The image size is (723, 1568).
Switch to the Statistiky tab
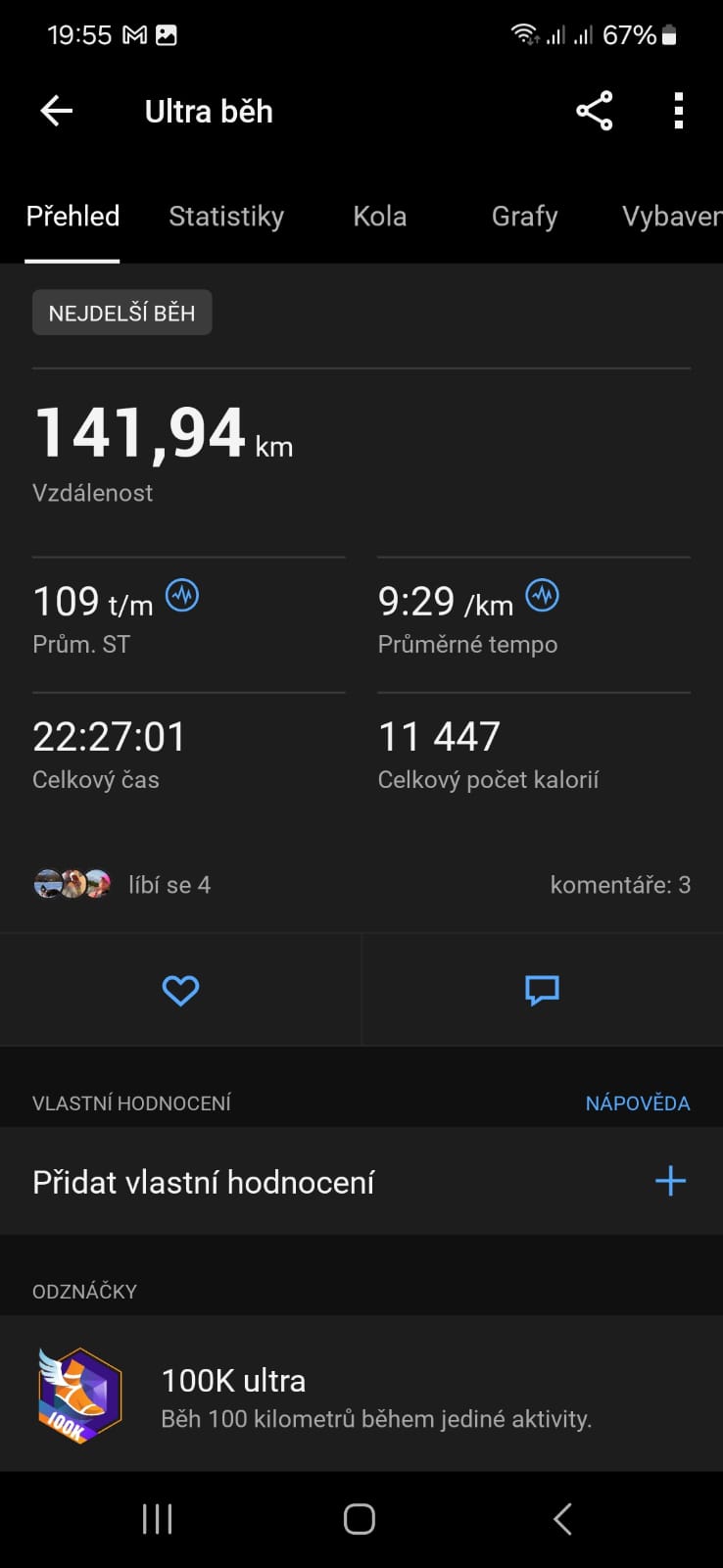pyautogui.click(x=226, y=217)
